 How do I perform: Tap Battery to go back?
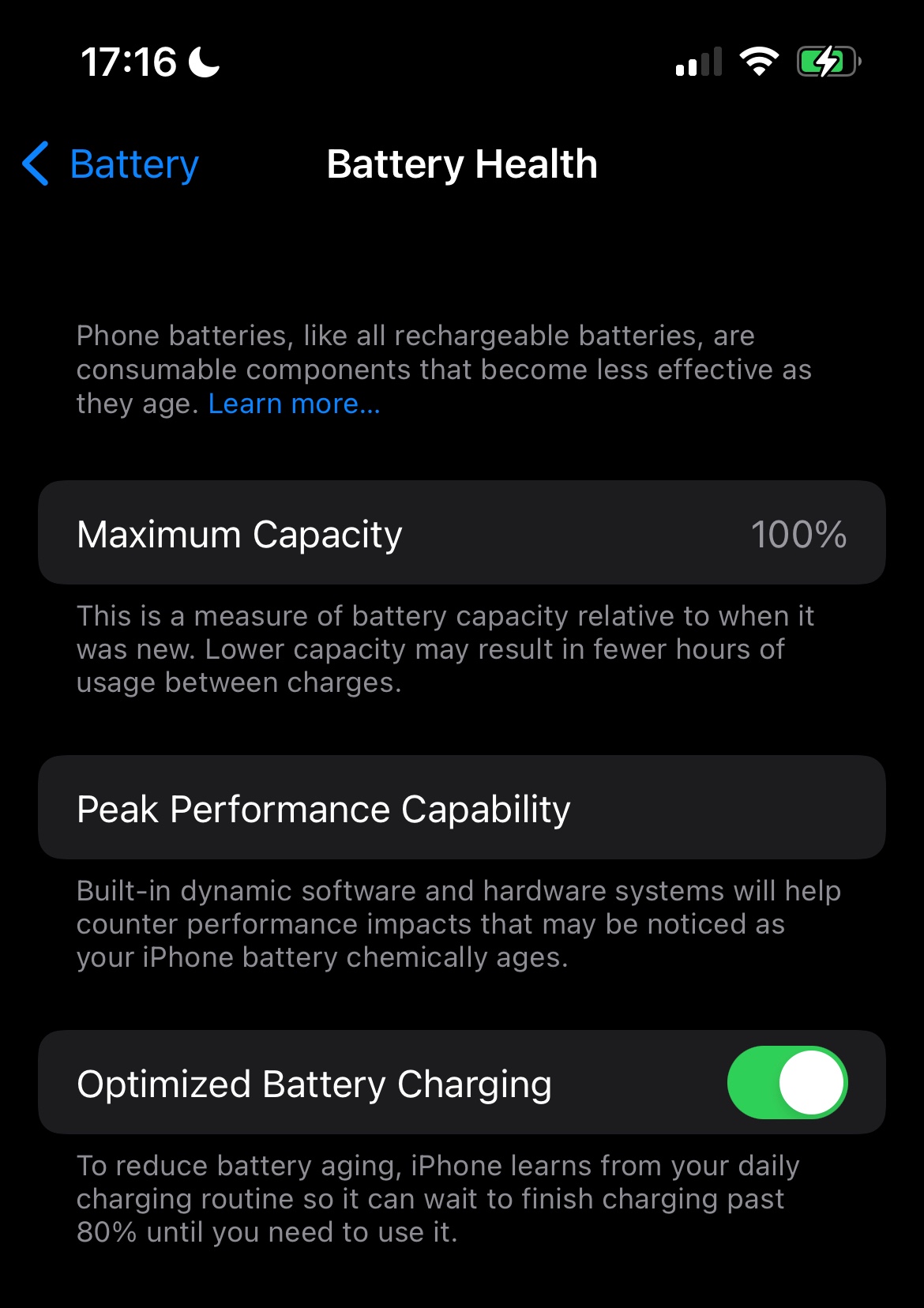click(x=133, y=163)
